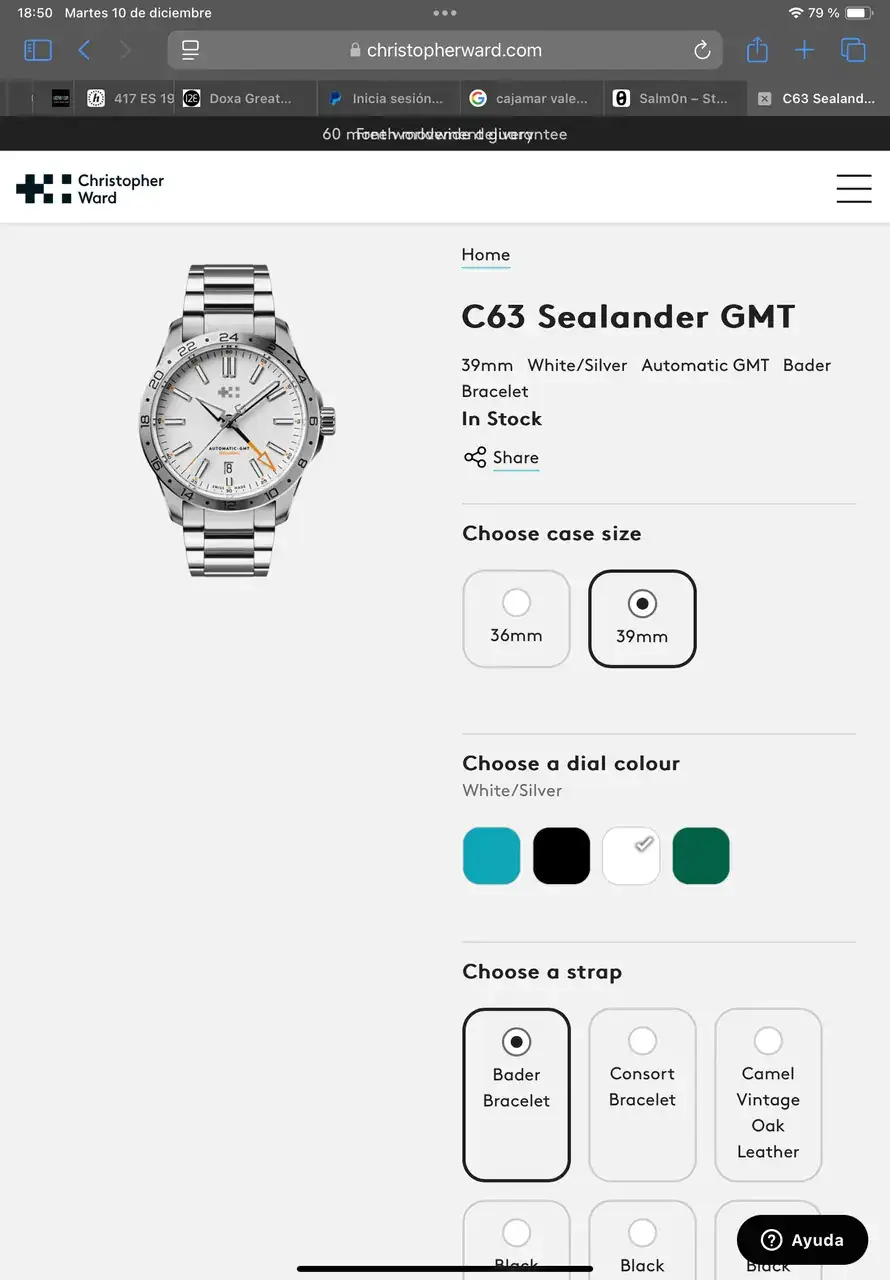Select 39mm case size
The image size is (890, 1280).
[x=642, y=618]
